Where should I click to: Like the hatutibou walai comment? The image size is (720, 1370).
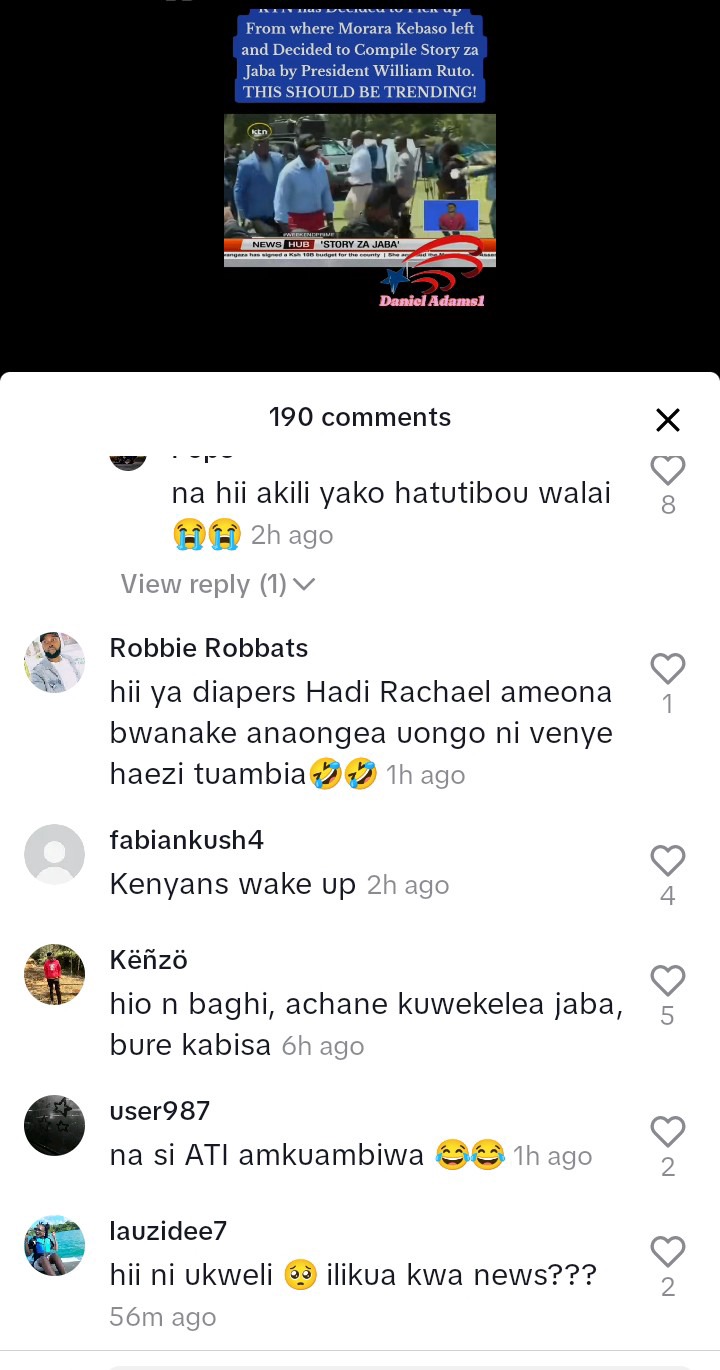click(x=667, y=469)
